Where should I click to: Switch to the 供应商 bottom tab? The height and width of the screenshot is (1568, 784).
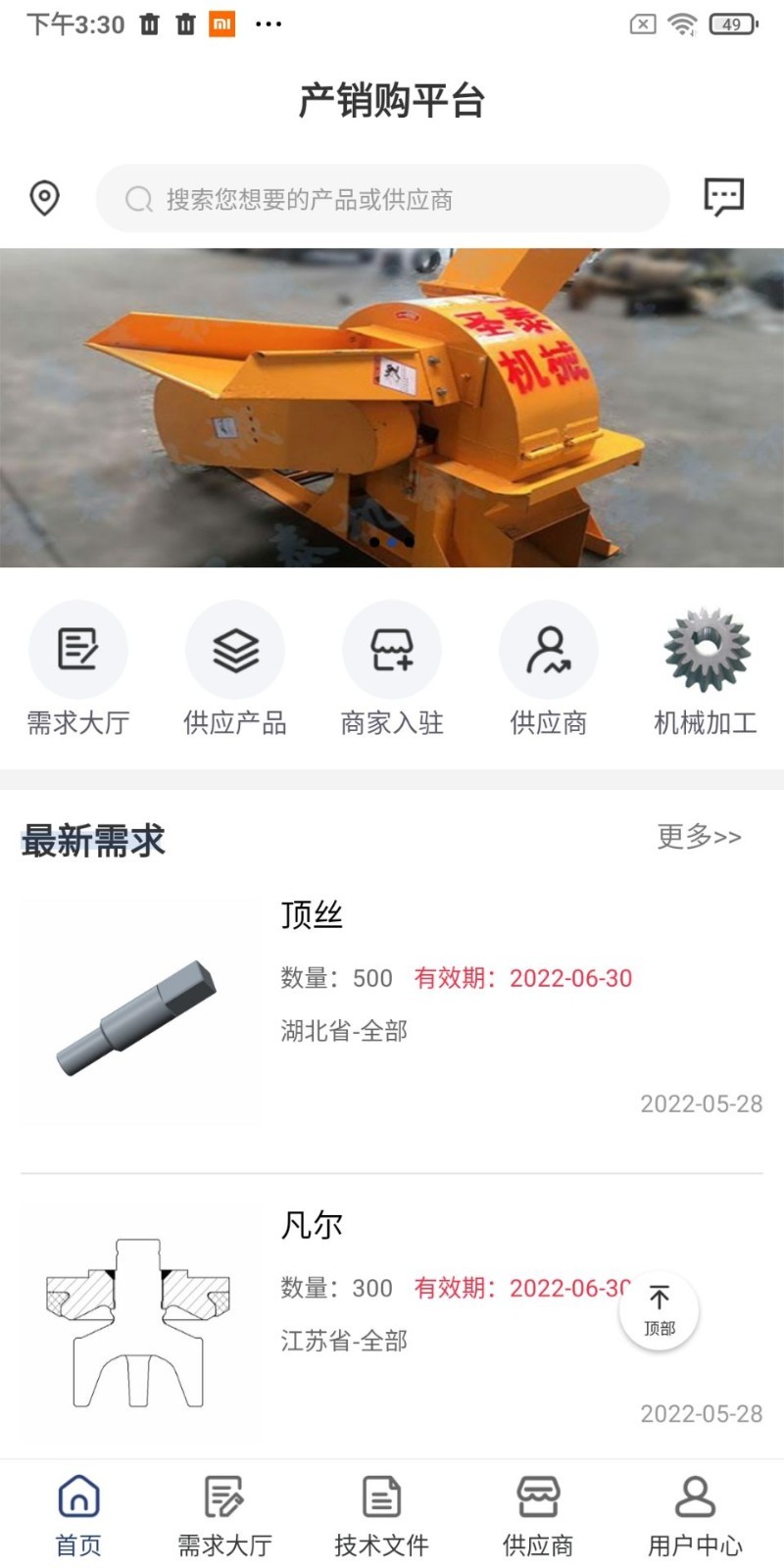click(x=538, y=1515)
